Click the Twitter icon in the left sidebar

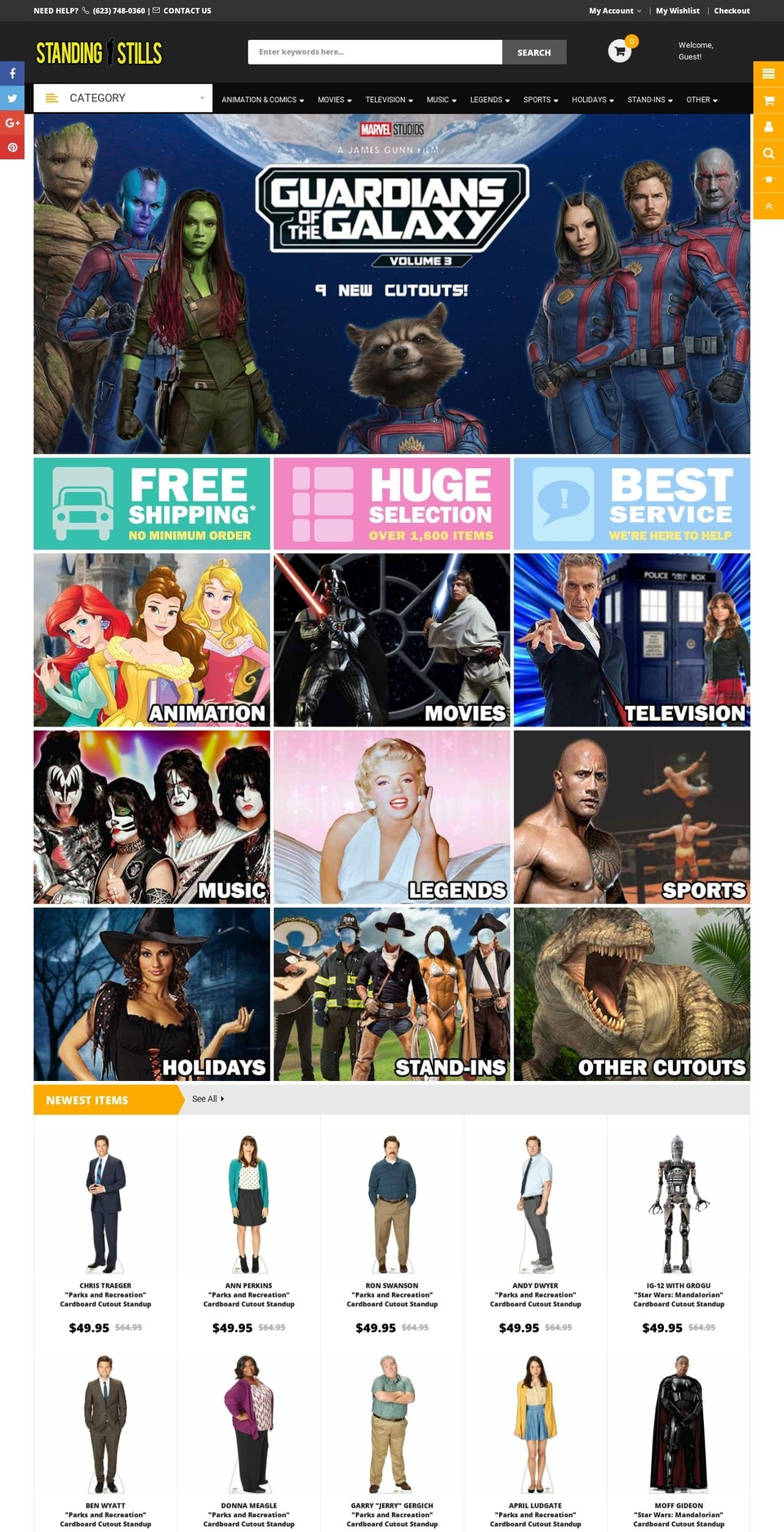click(12, 97)
